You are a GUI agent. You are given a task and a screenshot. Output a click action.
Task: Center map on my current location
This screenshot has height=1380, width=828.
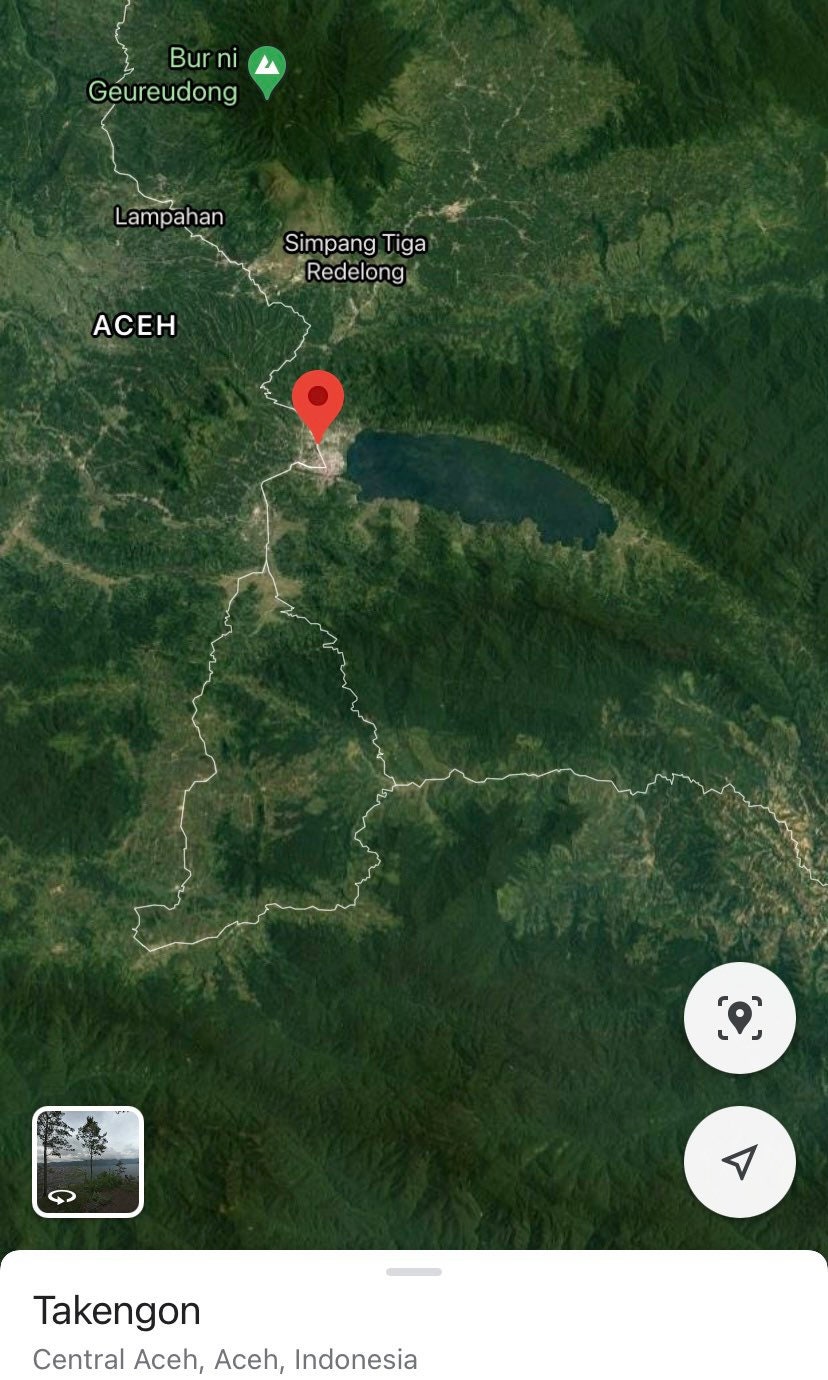click(x=739, y=1161)
